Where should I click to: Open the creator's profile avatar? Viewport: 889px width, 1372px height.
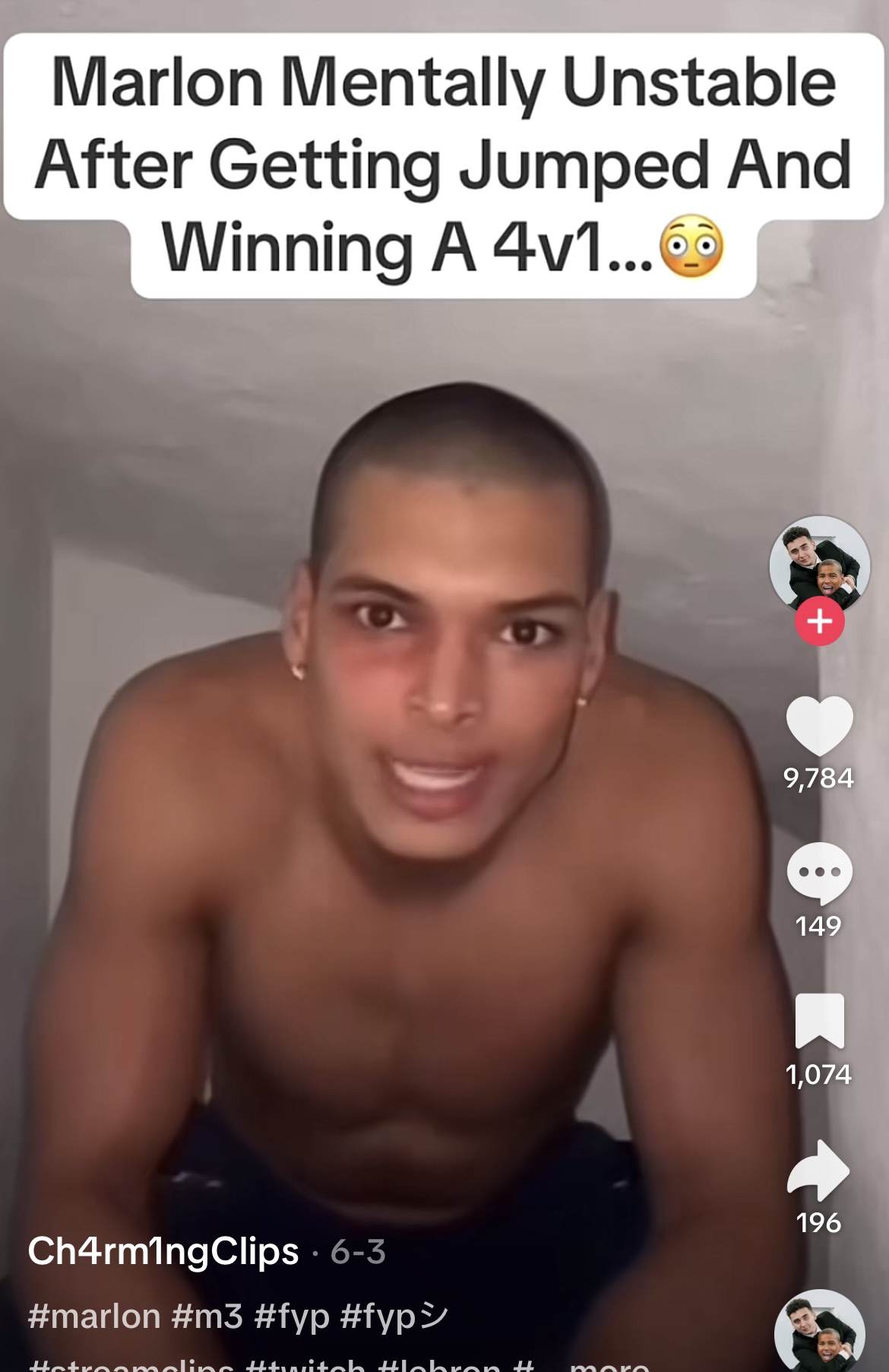[x=819, y=565]
